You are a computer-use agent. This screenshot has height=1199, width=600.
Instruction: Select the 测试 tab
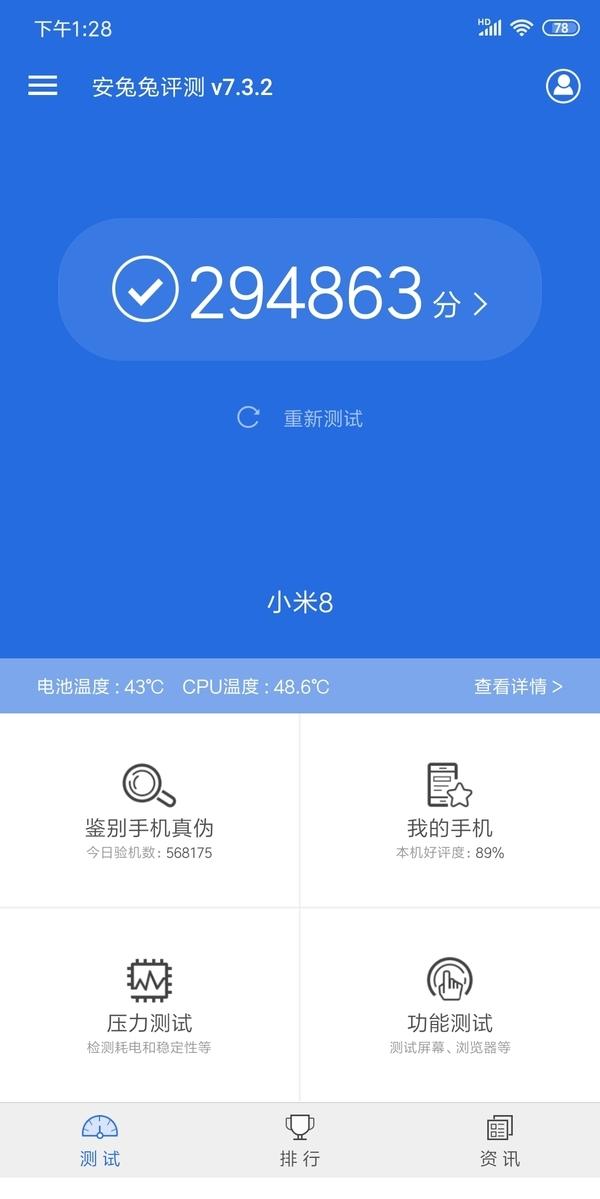pos(100,1141)
